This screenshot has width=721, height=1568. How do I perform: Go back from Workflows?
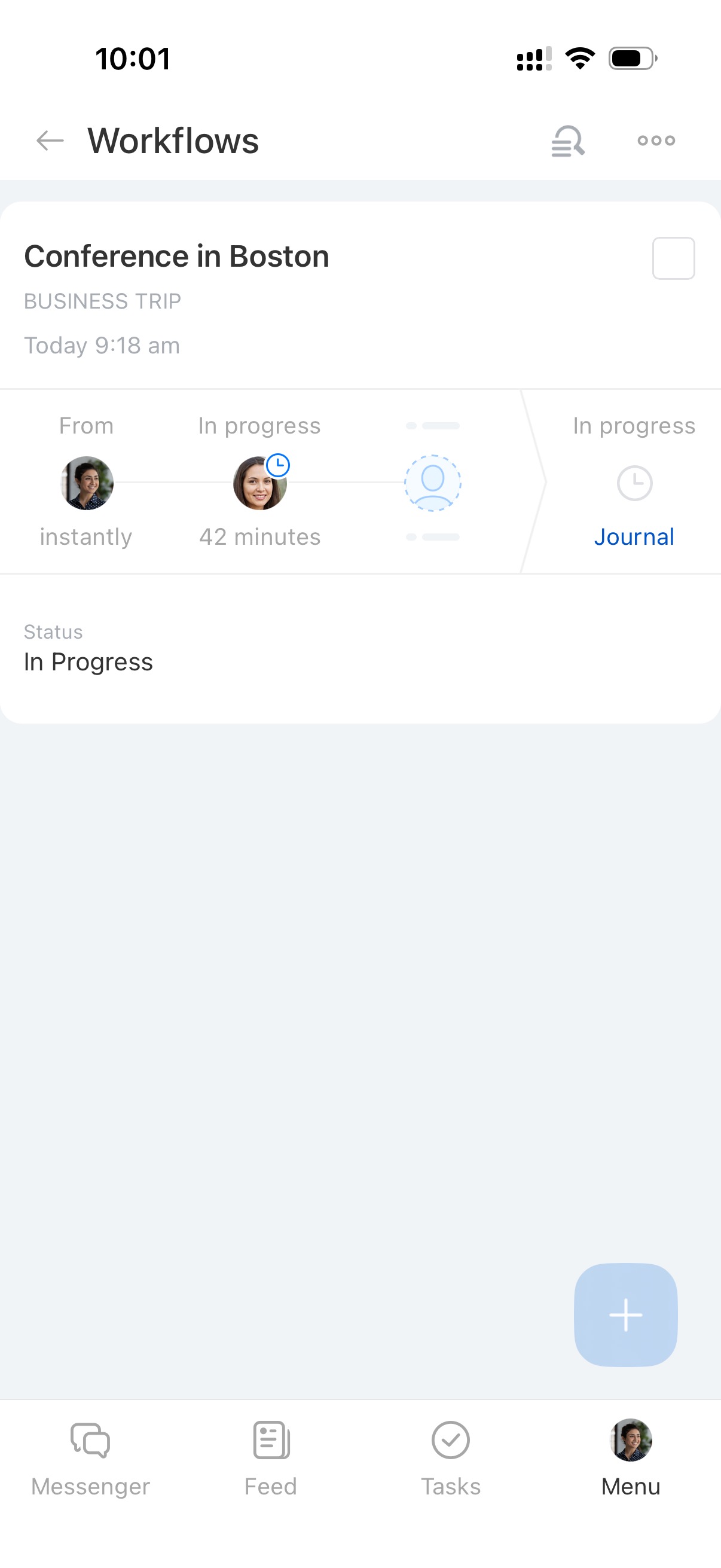50,141
